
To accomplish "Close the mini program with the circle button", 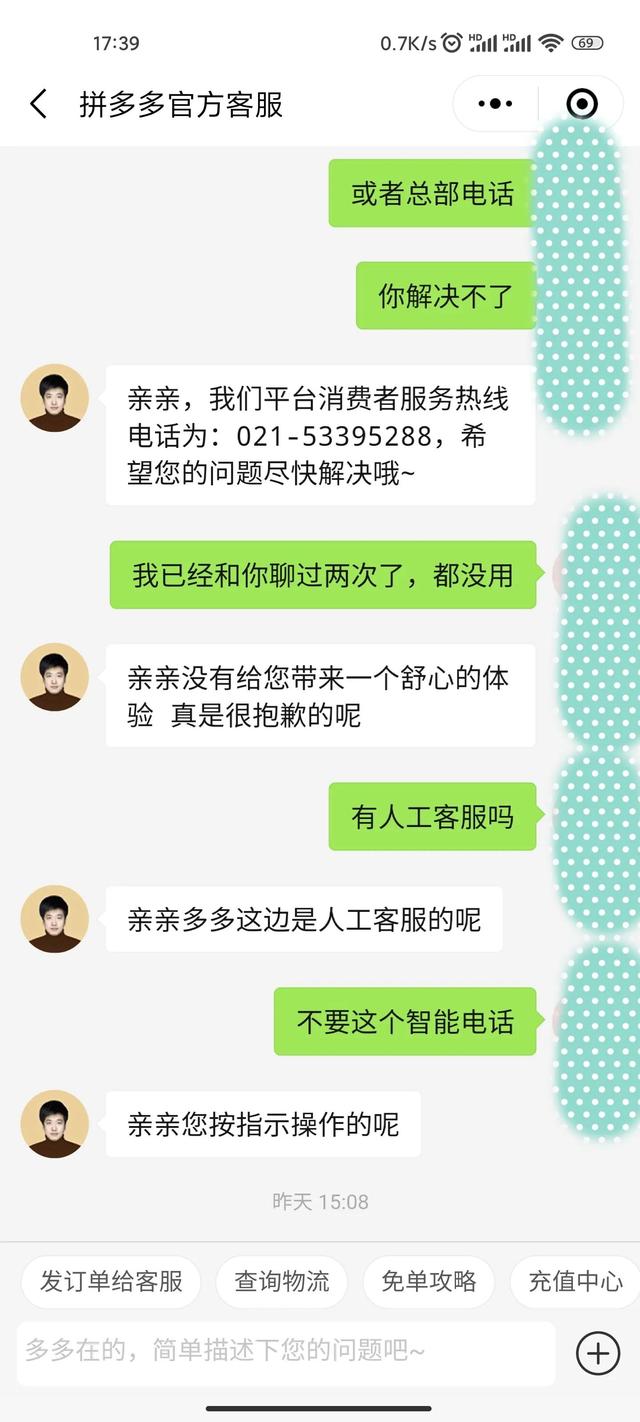I will click(581, 104).
